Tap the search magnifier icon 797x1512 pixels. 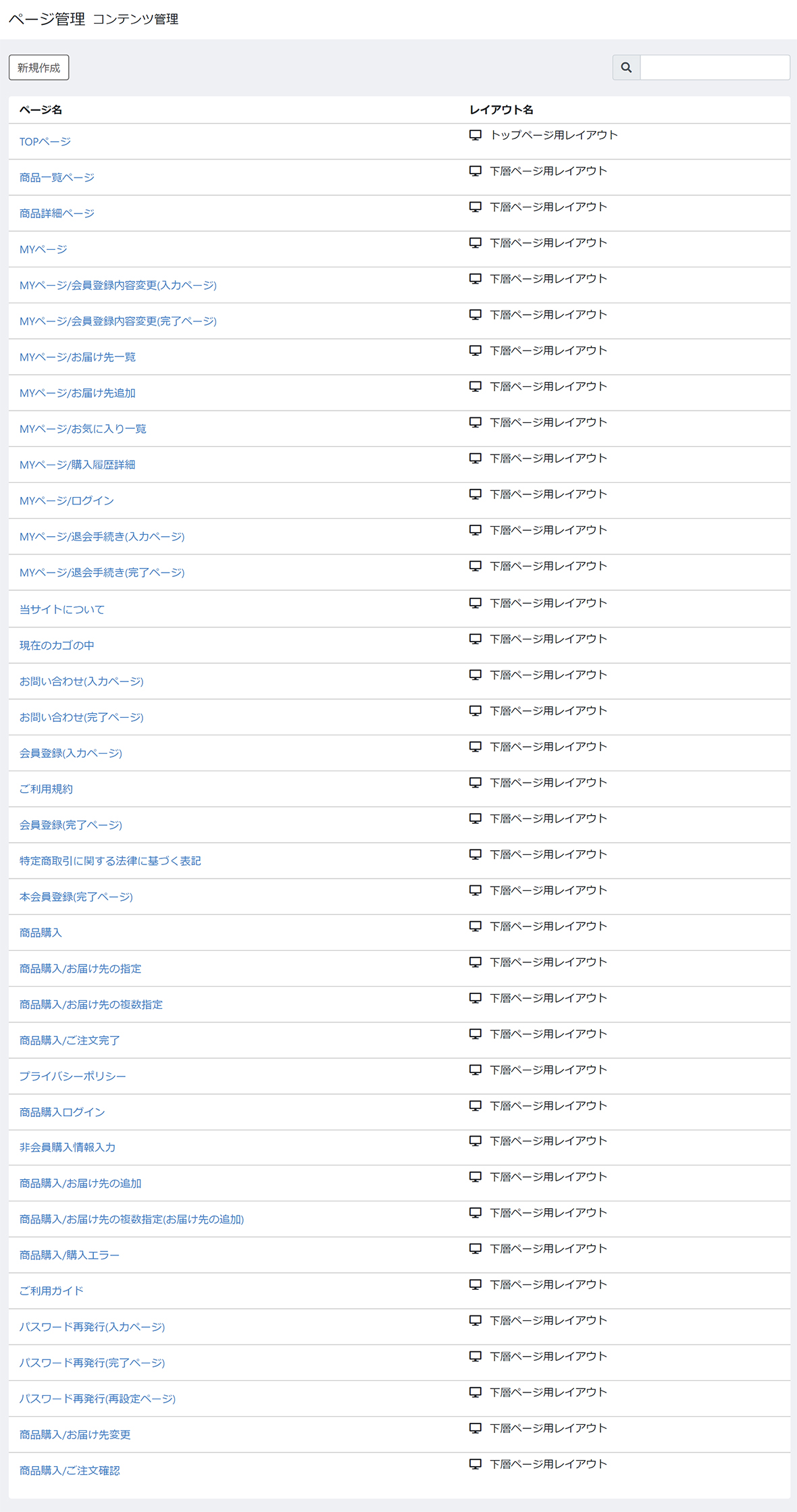tap(626, 68)
